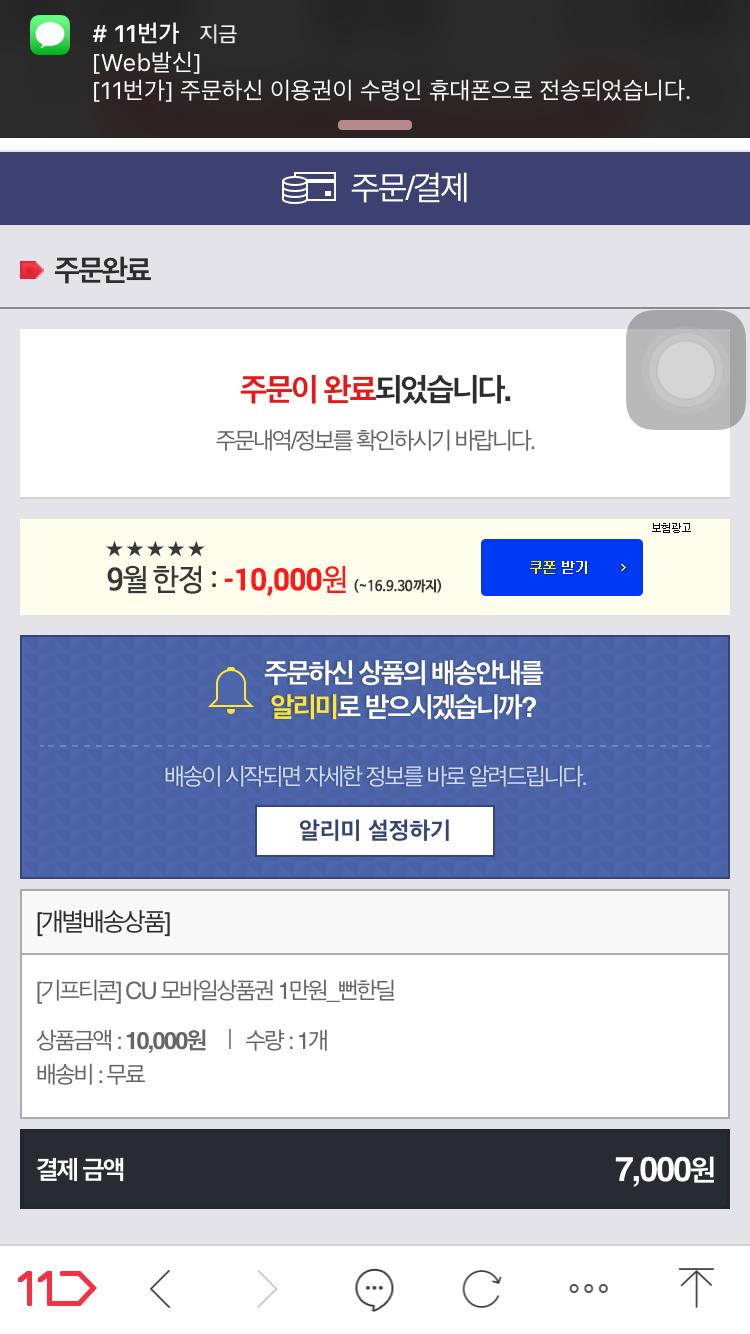Tap the 쿠폰 받기 button

point(562,567)
